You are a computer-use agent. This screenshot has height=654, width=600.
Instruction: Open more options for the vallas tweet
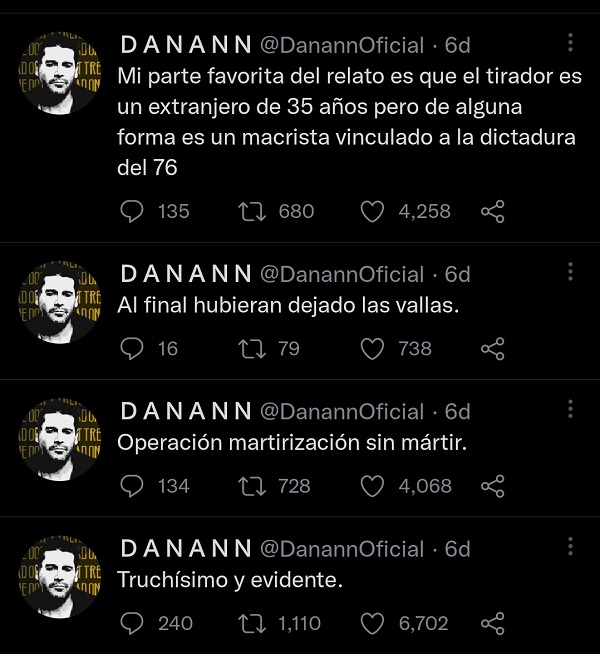point(570,272)
